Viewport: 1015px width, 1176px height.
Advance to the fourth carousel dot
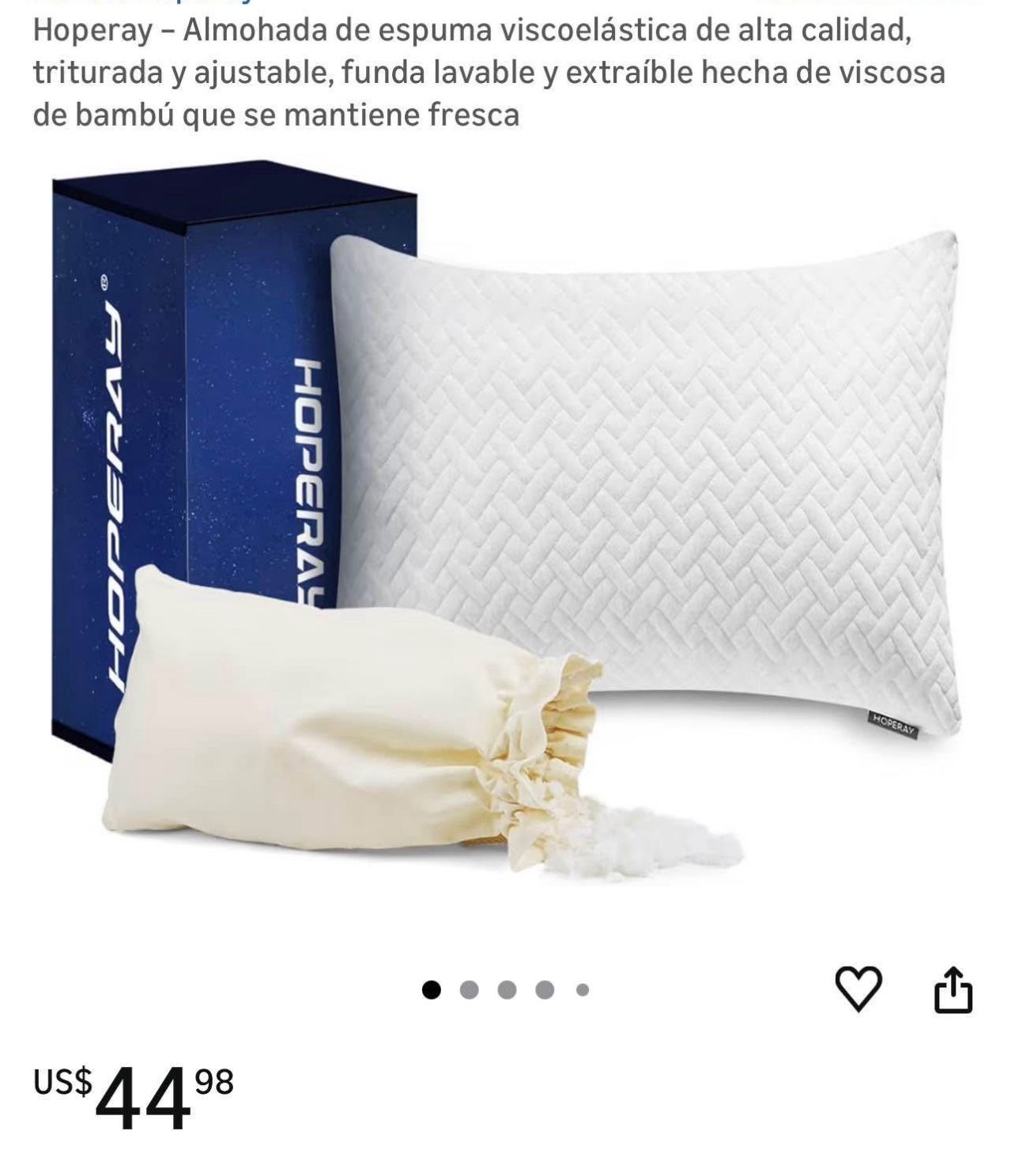[x=545, y=987]
